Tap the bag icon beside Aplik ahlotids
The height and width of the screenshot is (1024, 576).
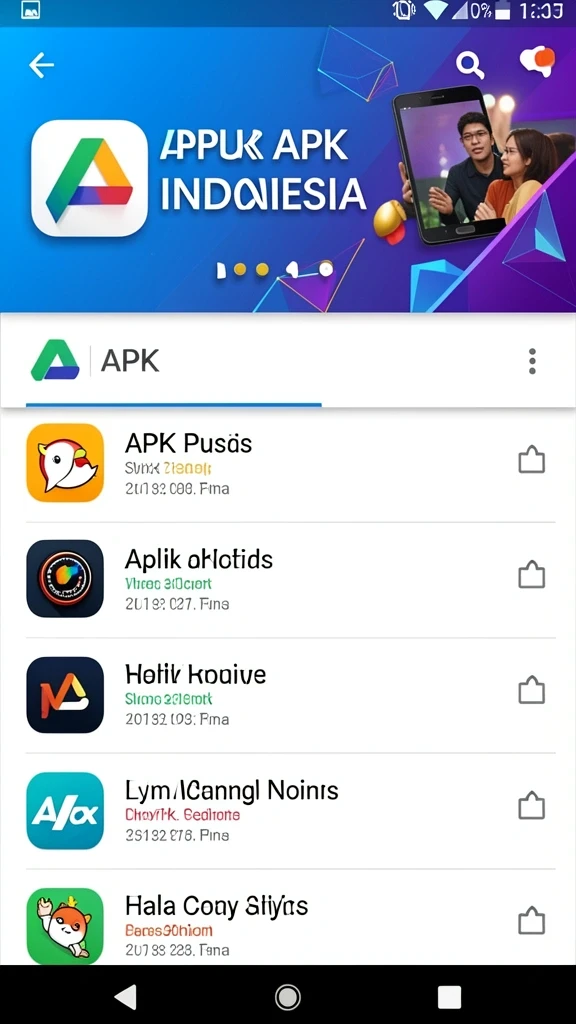(532, 575)
